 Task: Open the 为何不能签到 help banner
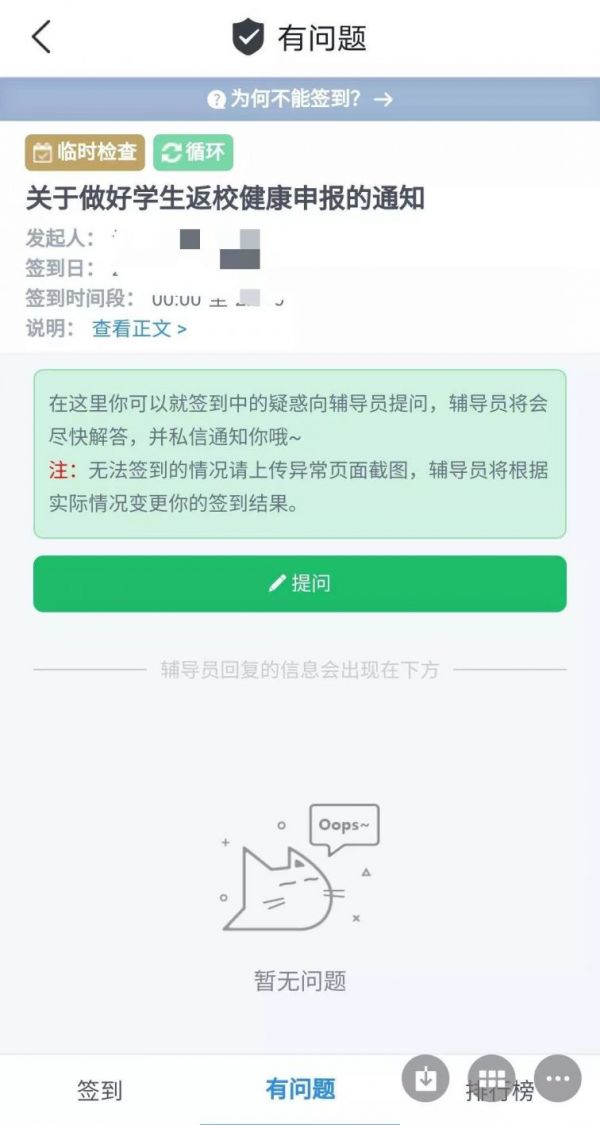[x=300, y=99]
